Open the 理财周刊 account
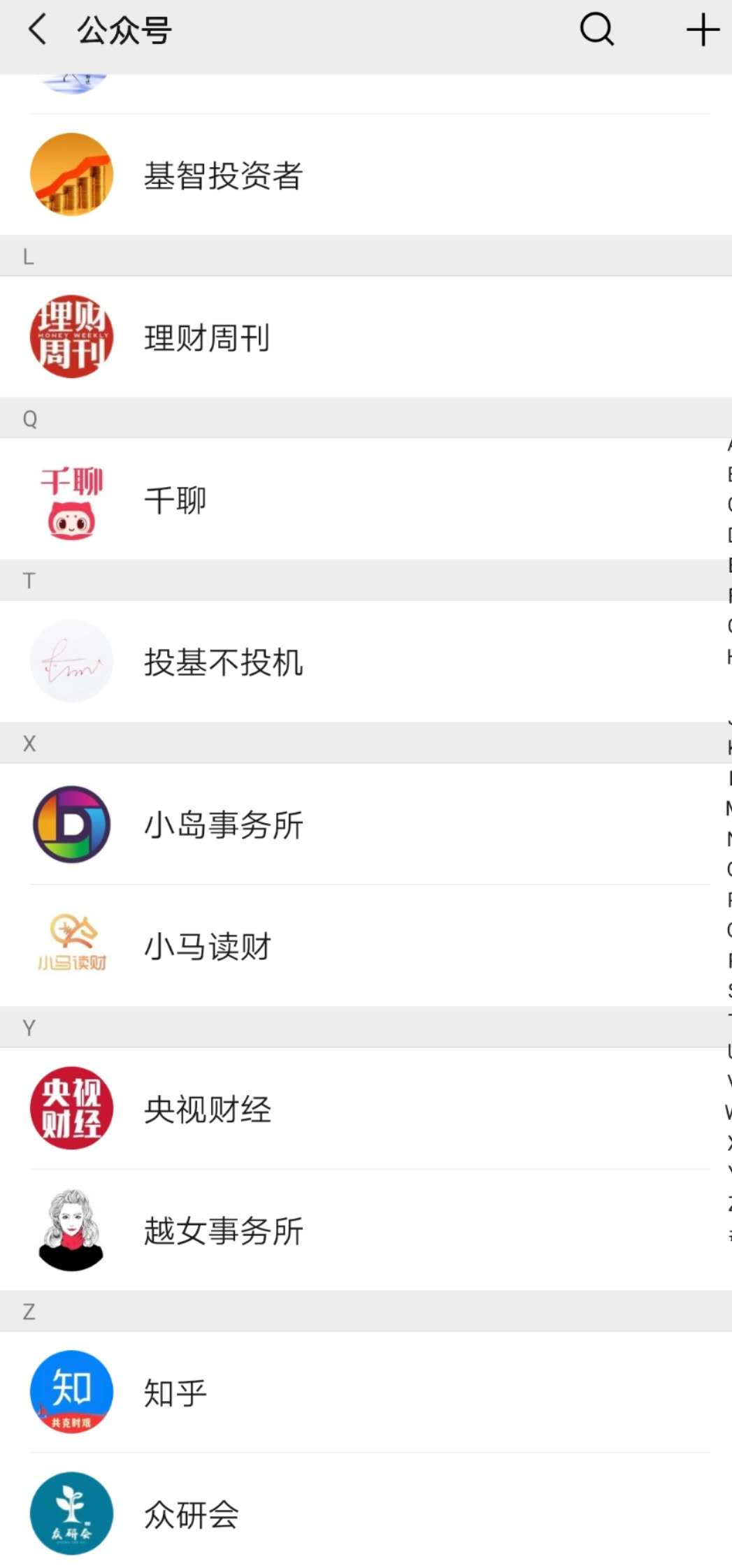This screenshot has width=732, height=1568. coord(207,337)
